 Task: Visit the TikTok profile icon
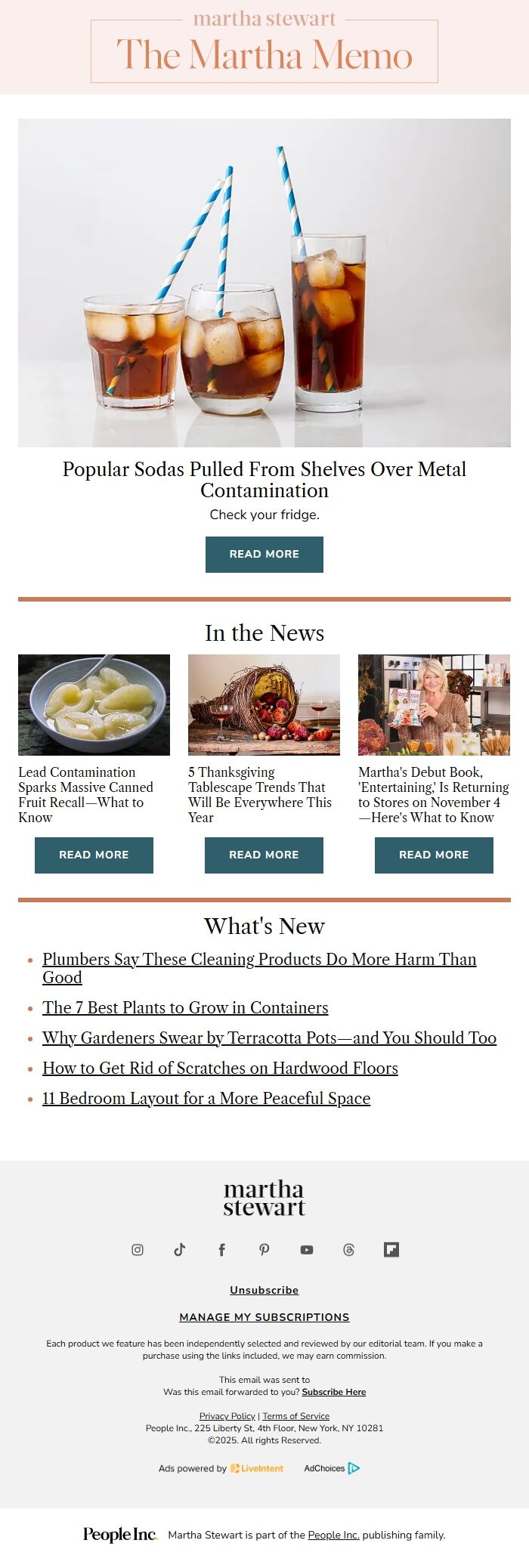180,1249
